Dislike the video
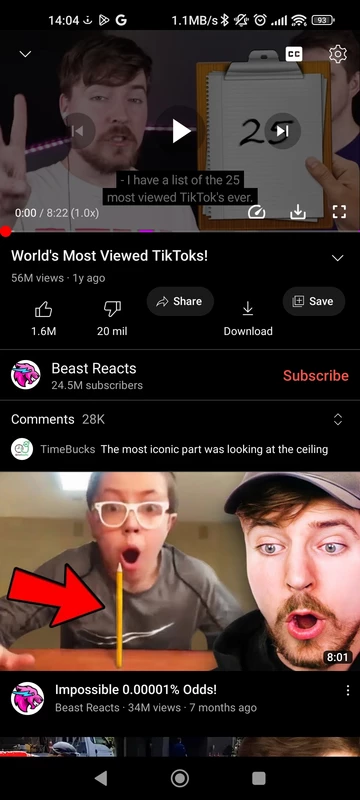The image size is (360, 800). (x=112, y=318)
